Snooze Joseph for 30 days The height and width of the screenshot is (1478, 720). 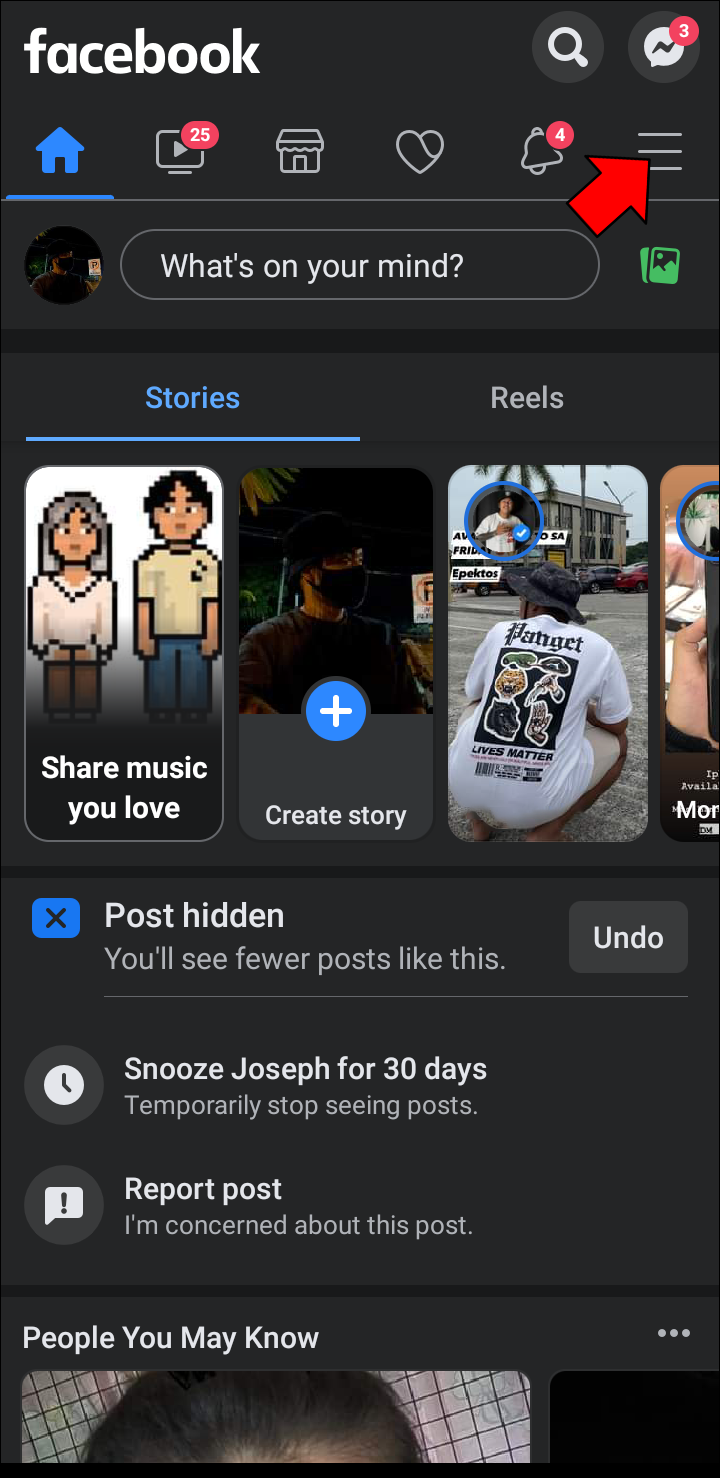point(305,1084)
